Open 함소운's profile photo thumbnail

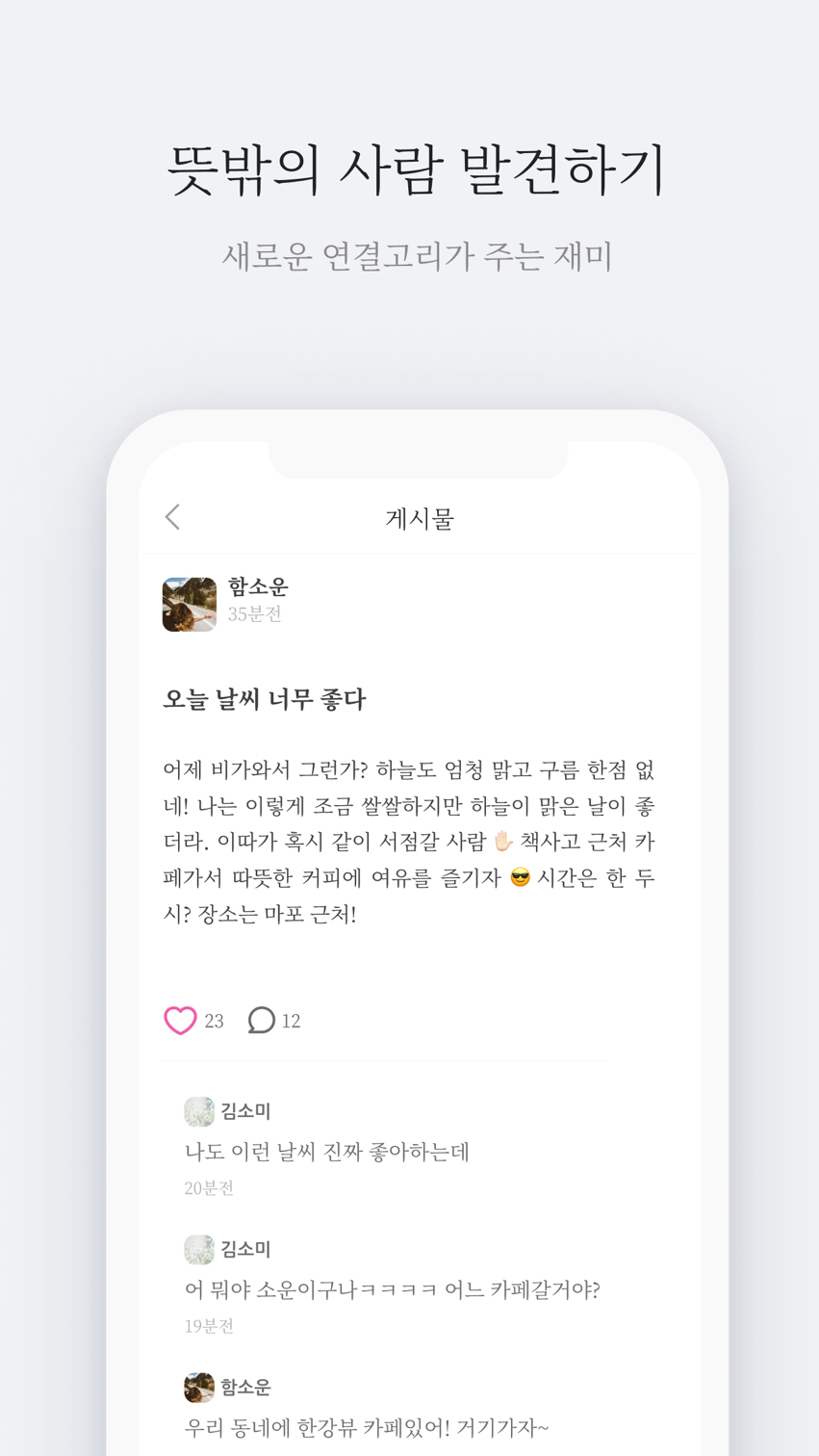[189, 604]
